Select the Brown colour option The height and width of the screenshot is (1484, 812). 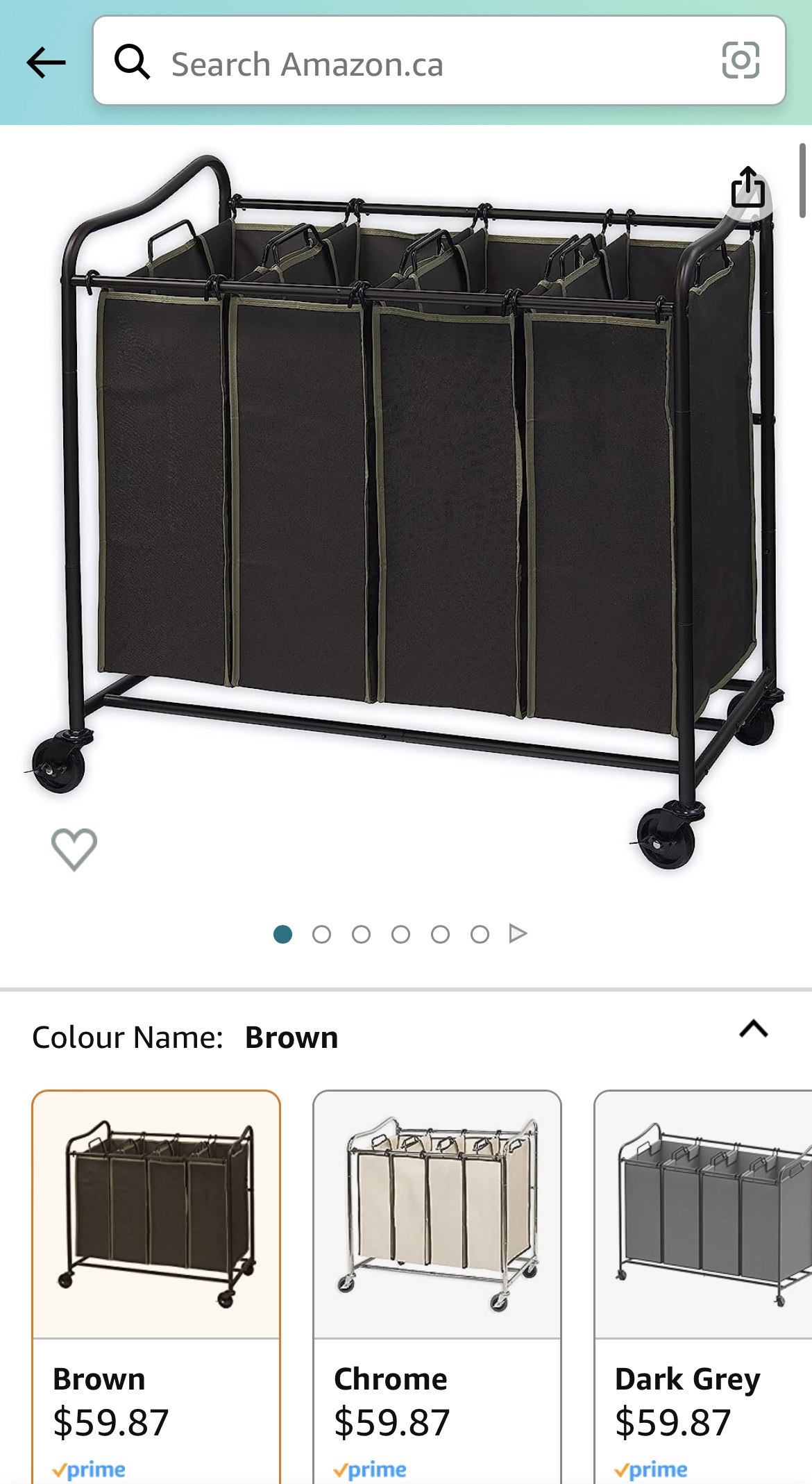[x=156, y=1285]
